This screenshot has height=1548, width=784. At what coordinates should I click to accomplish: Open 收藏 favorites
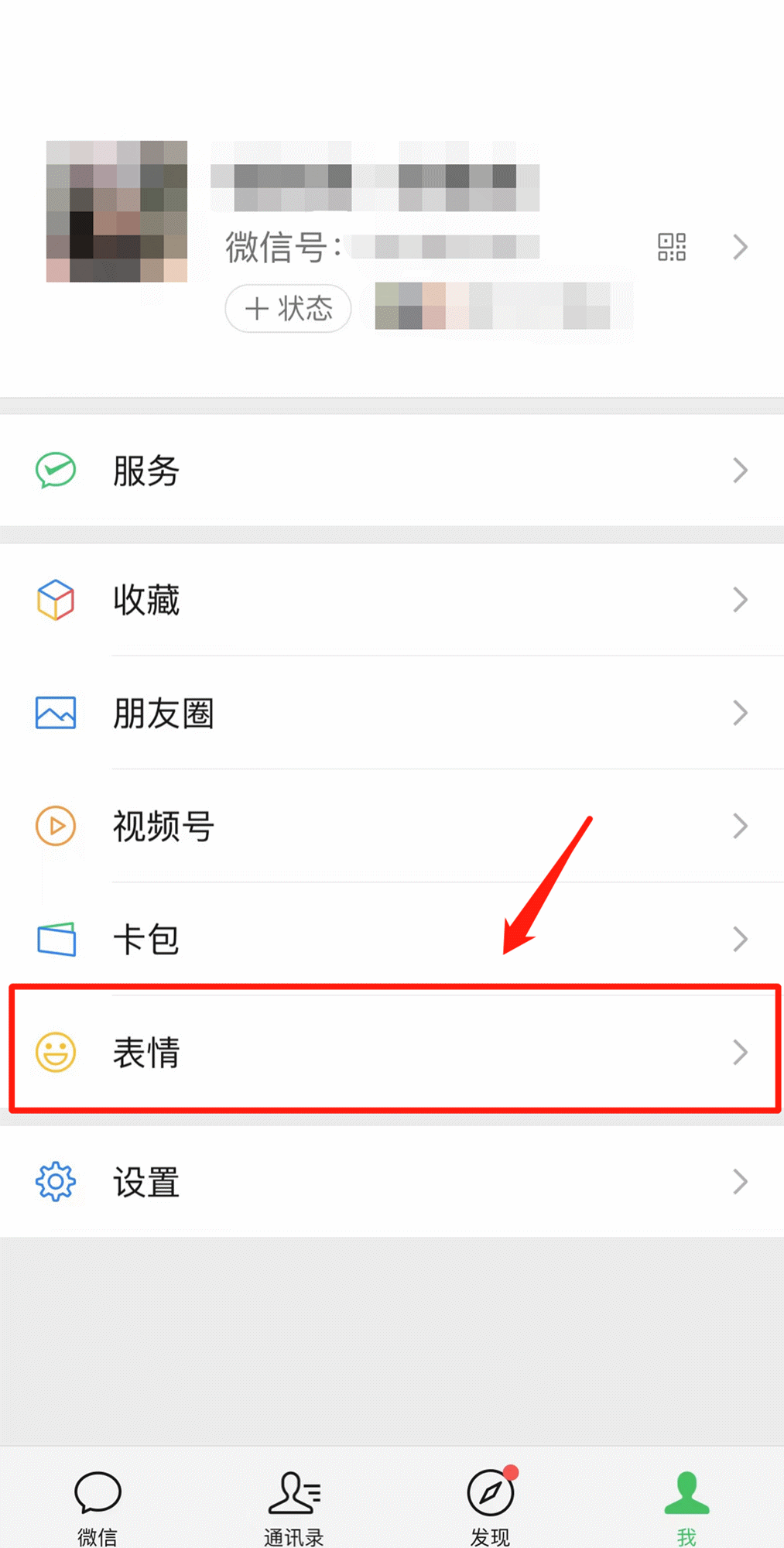click(x=392, y=600)
